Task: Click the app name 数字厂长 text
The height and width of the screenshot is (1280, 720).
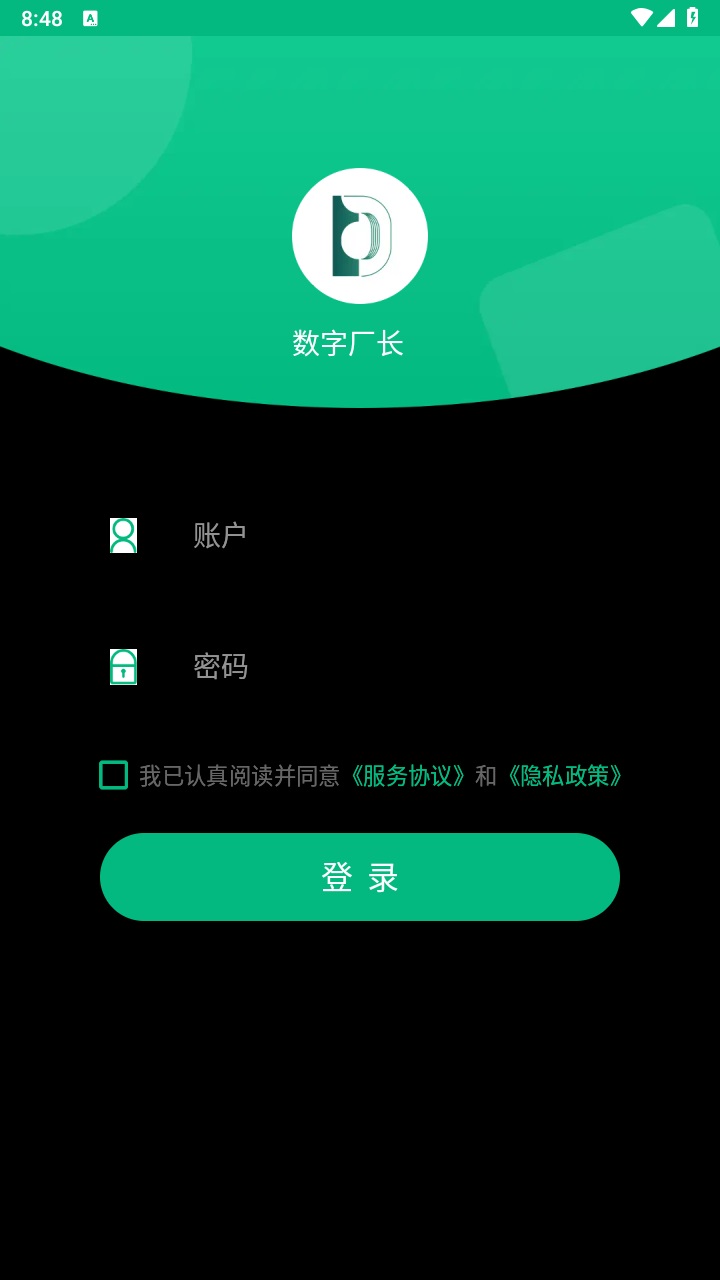Action: (x=359, y=344)
